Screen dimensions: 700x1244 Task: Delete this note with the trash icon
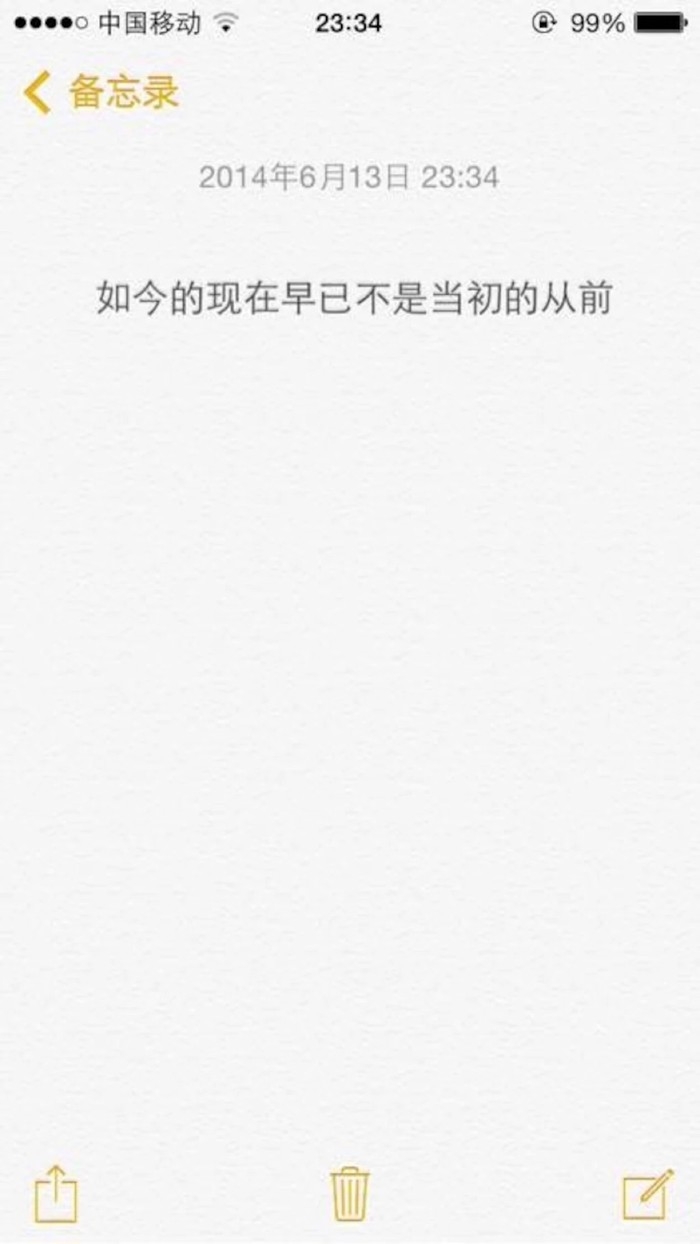click(350, 1194)
